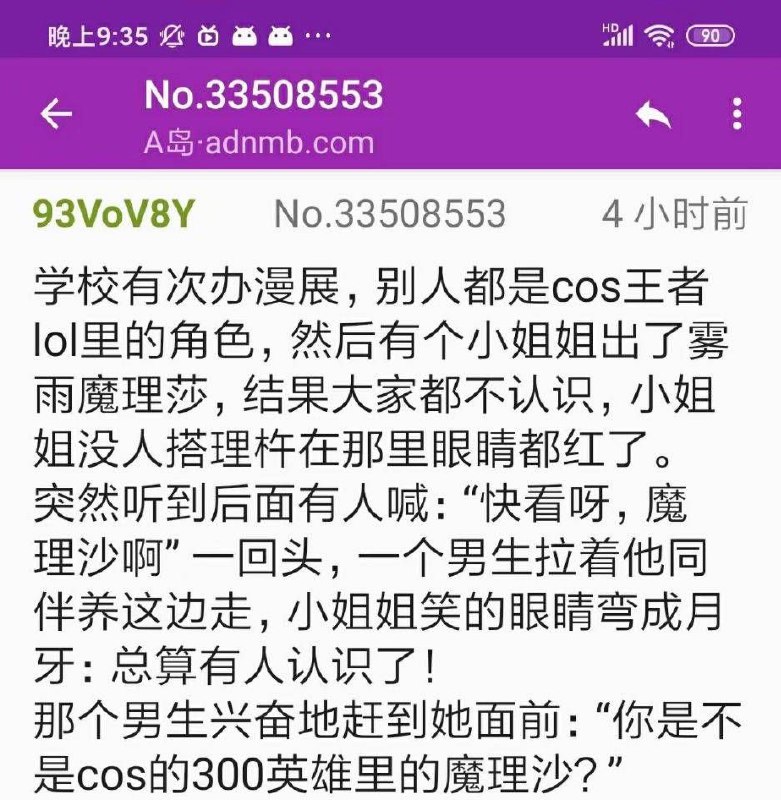Reply to thread No.33508553
781x800 pixels.
(x=653, y=115)
